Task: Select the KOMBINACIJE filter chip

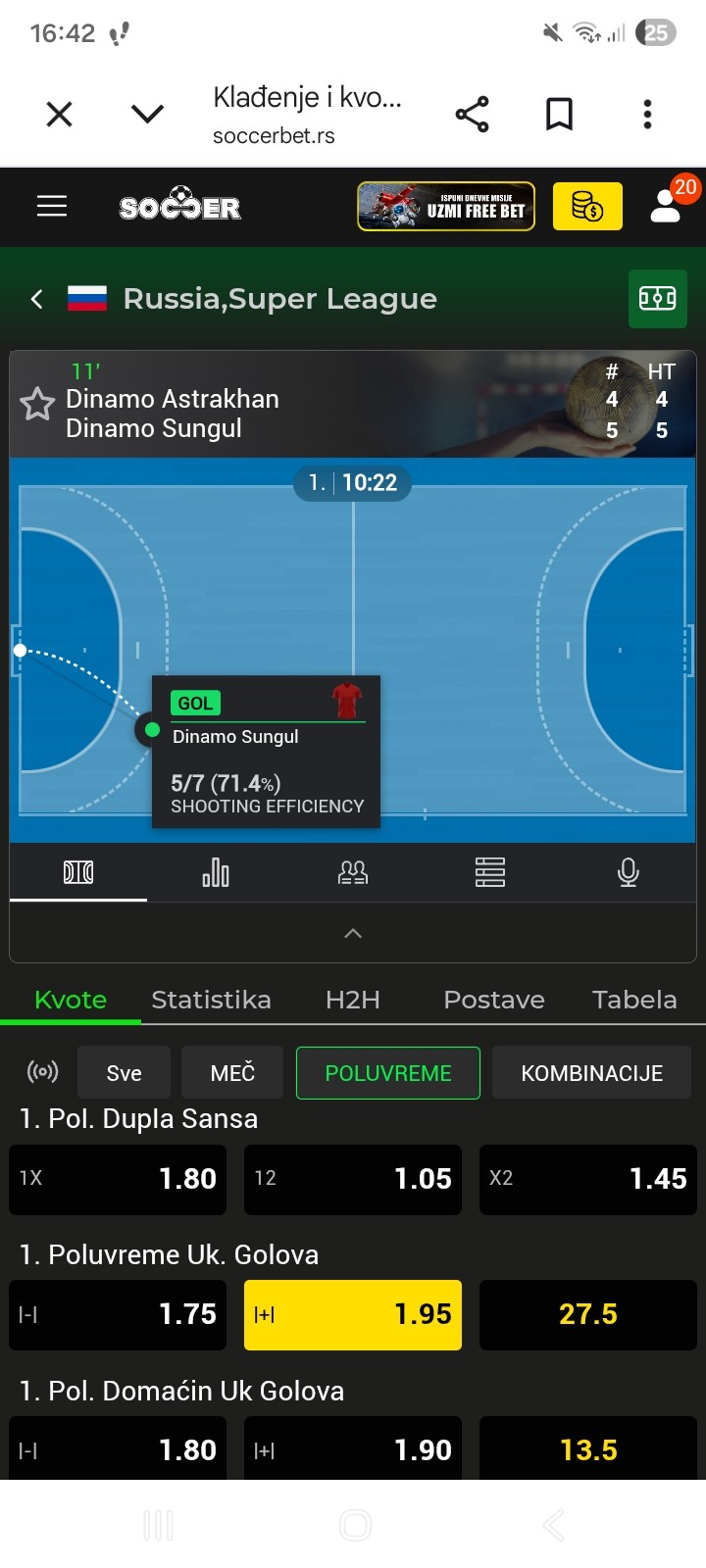Action: click(x=592, y=1073)
